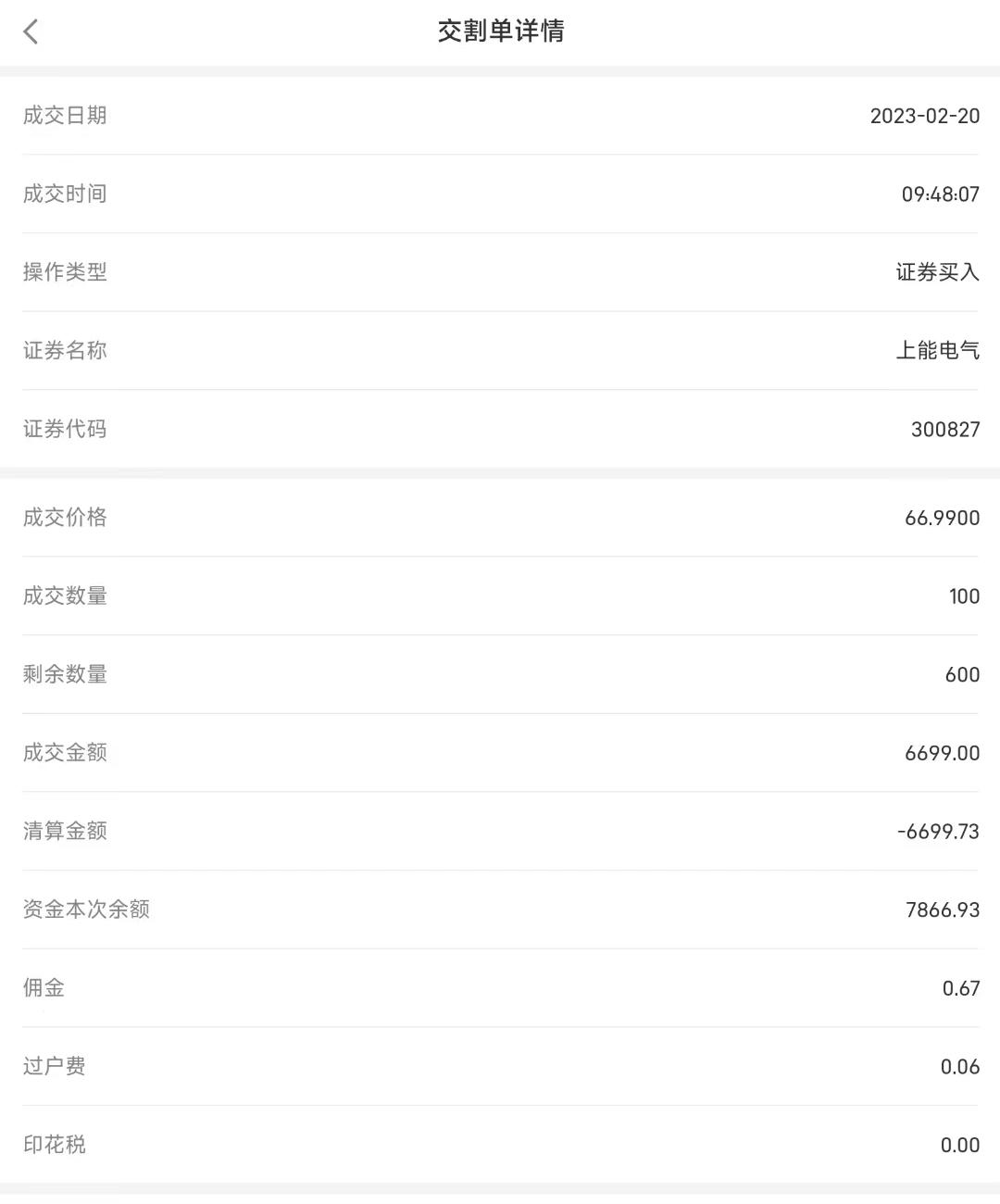Viewport: 1000px width, 1204px height.
Task: Click the date value 2023-02-20
Action: (x=926, y=116)
